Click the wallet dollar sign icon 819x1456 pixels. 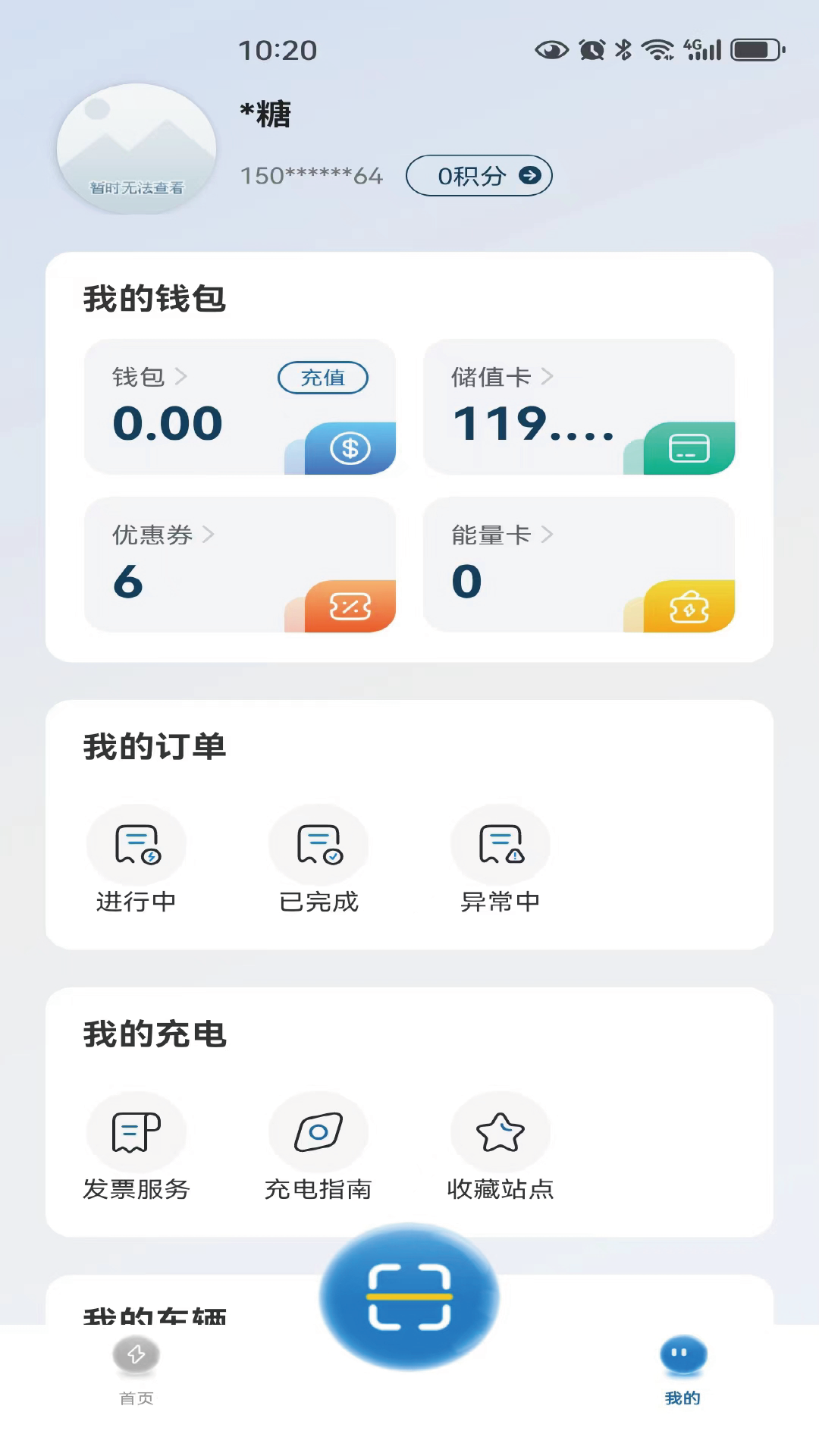point(350,447)
